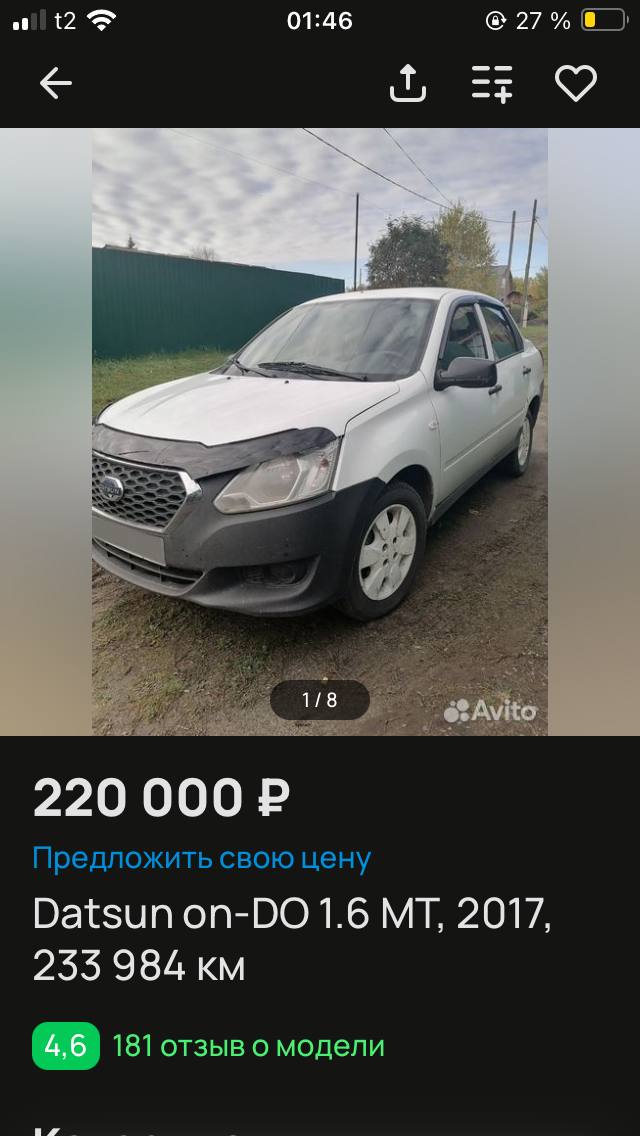Go back using the arrow
This screenshot has height=1136, width=640.
(56, 84)
